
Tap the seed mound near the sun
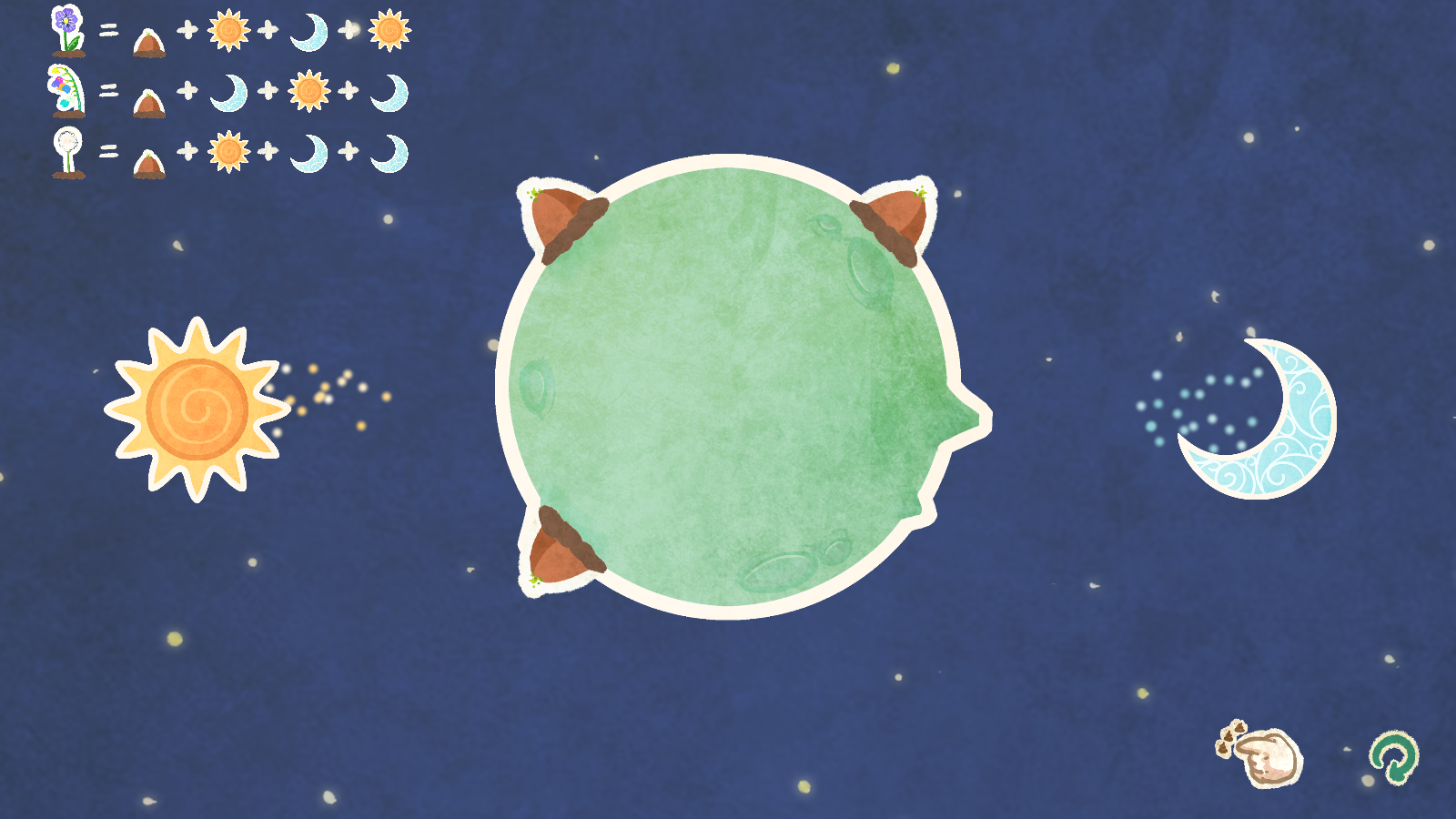click(x=564, y=223)
